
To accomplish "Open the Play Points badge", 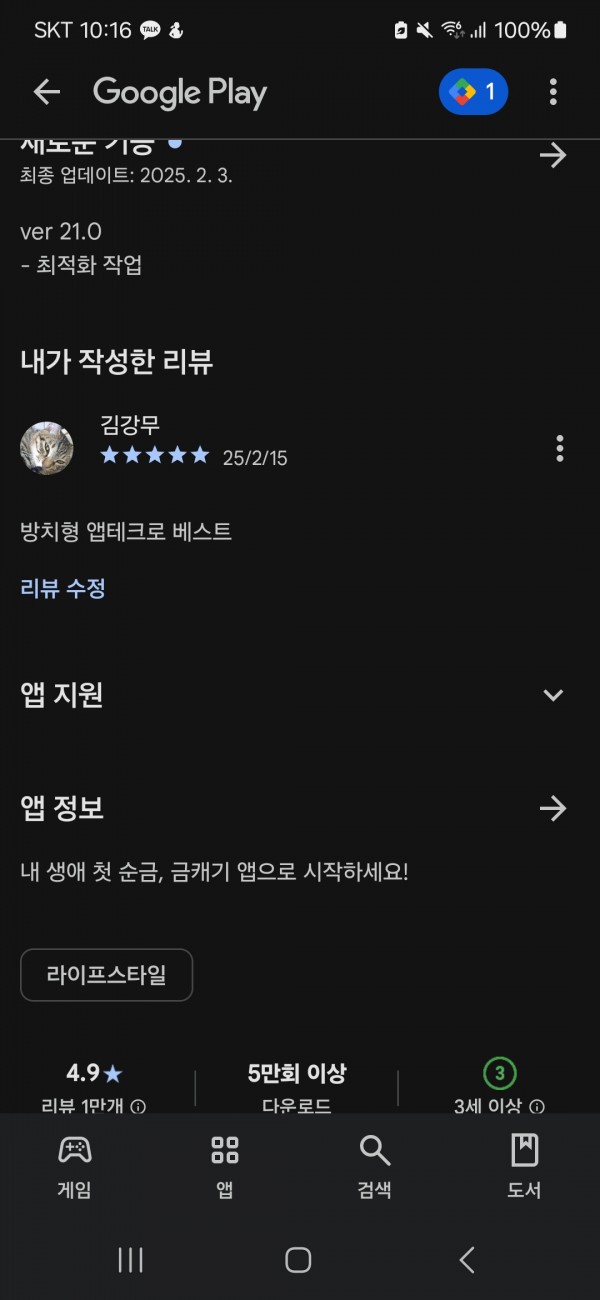I will 473,93.
